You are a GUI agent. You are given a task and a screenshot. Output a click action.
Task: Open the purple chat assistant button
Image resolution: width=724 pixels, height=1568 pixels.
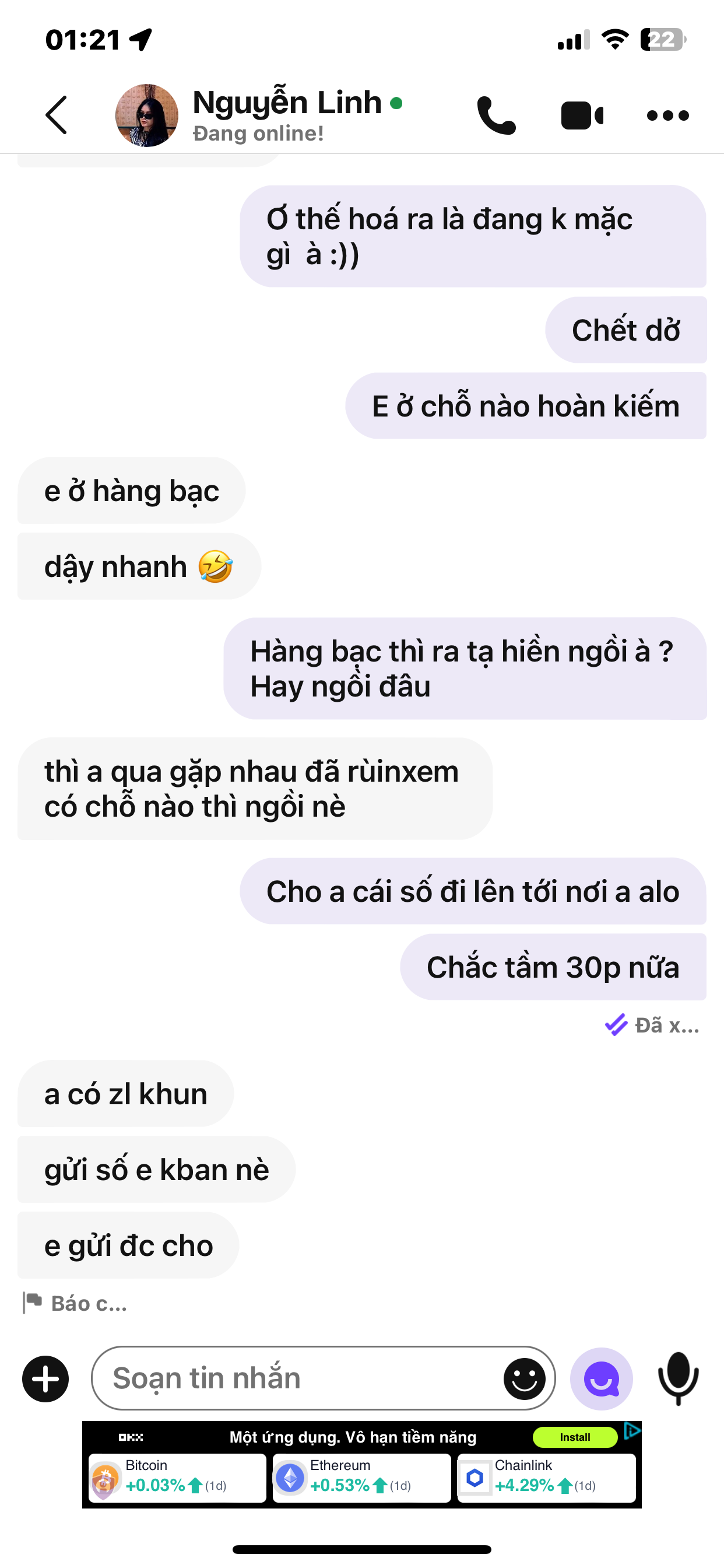click(601, 1378)
